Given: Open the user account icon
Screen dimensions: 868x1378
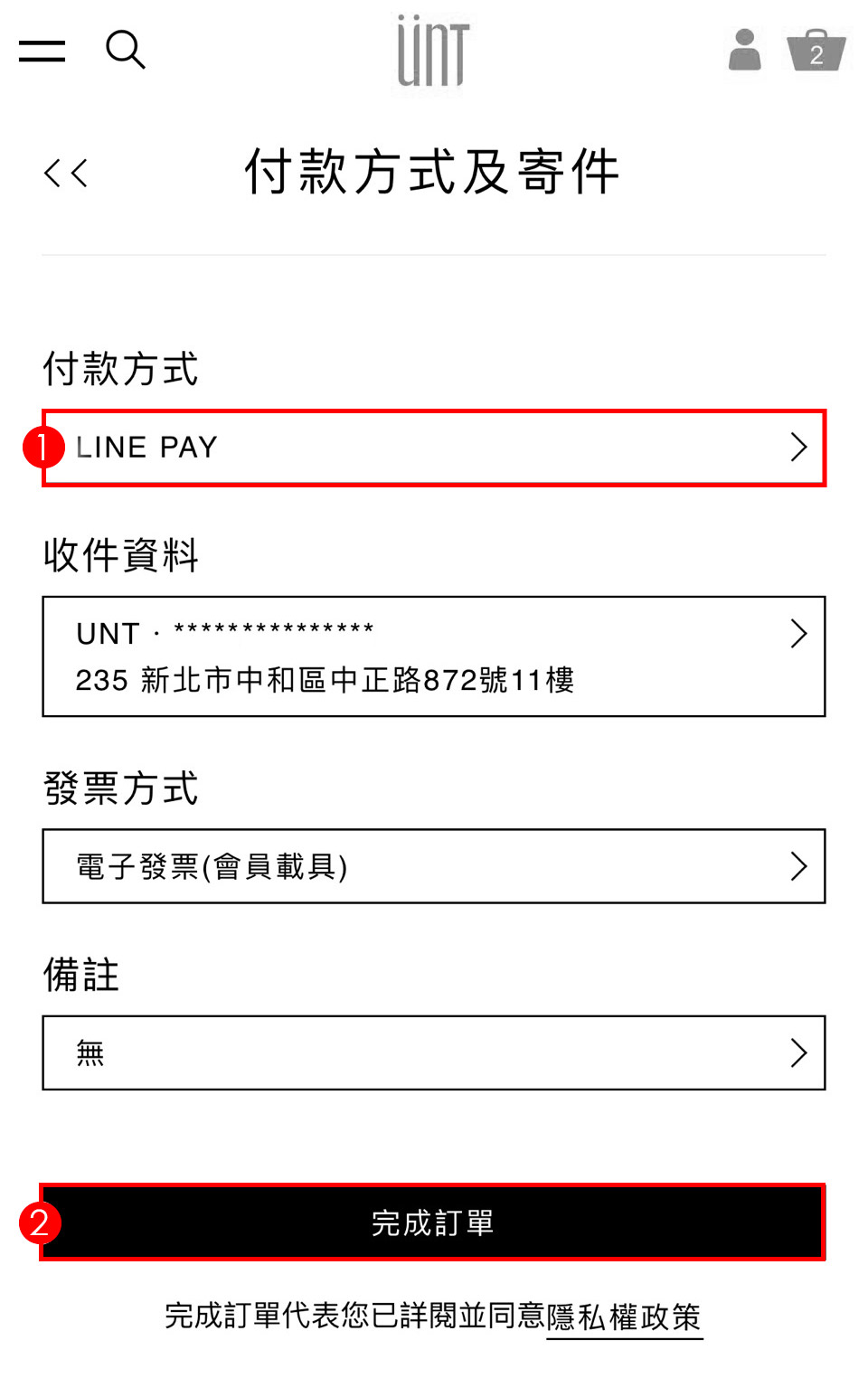Looking at the screenshot, I should coord(744,50).
